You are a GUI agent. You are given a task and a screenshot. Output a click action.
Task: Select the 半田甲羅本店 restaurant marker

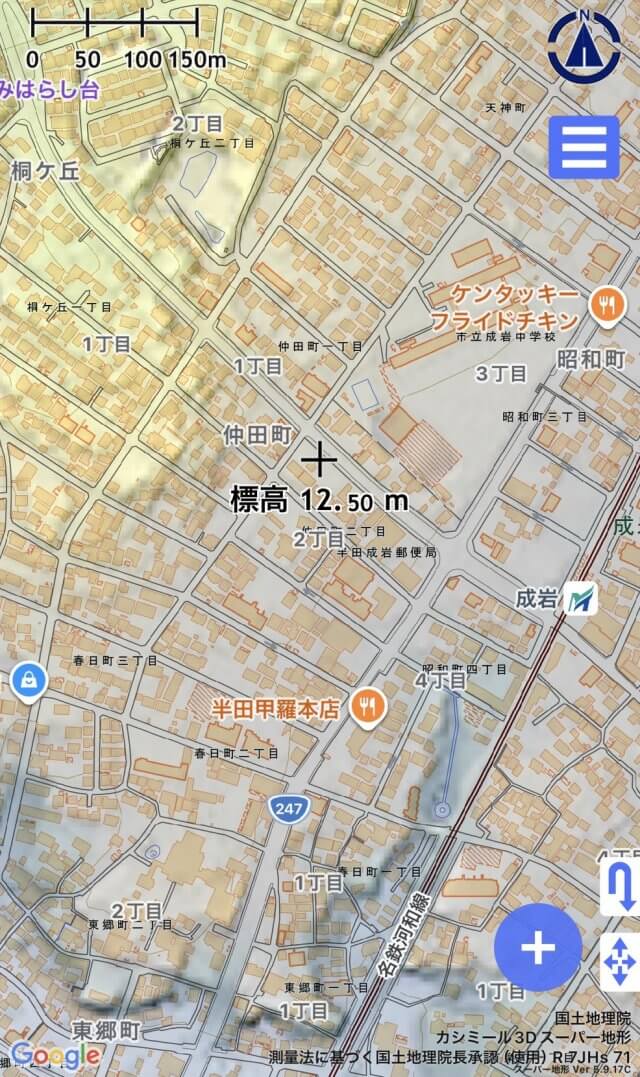pyautogui.click(x=369, y=709)
